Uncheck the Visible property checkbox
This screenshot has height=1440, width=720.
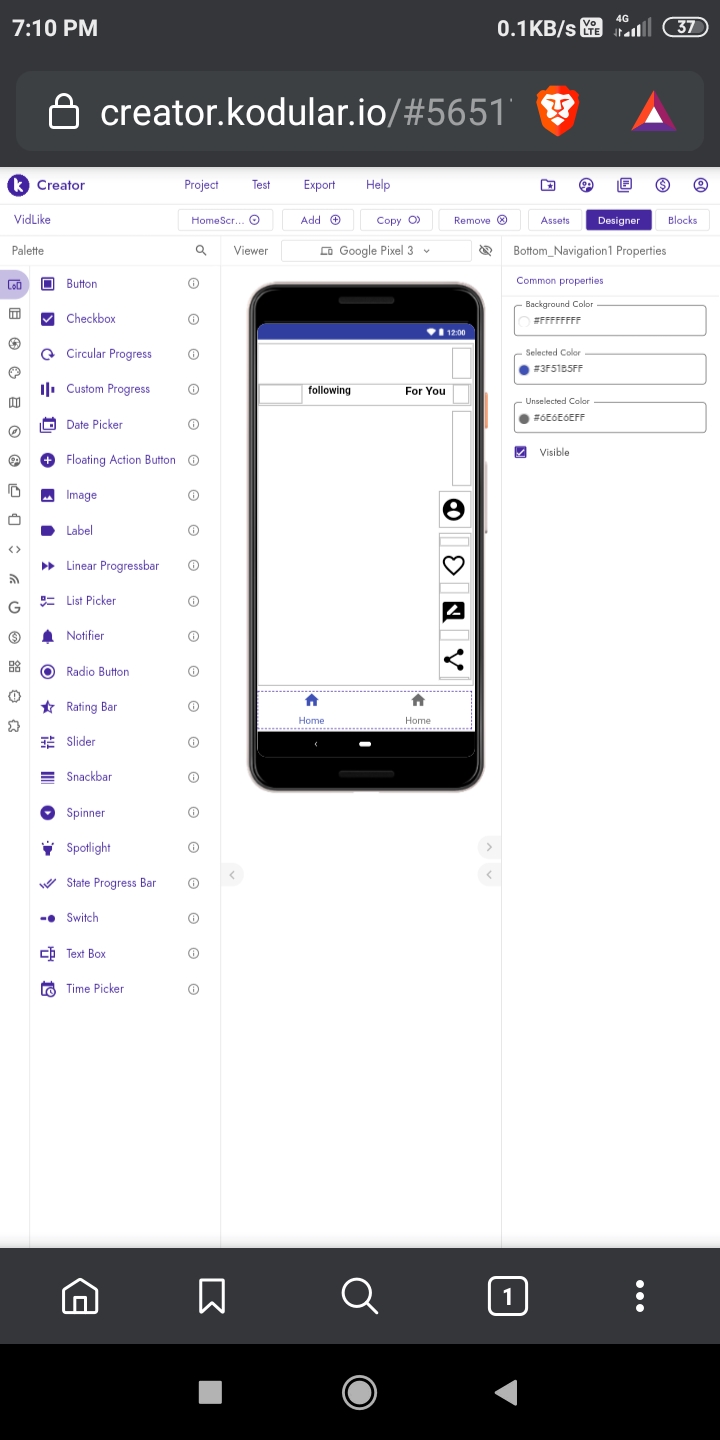(520, 452)
